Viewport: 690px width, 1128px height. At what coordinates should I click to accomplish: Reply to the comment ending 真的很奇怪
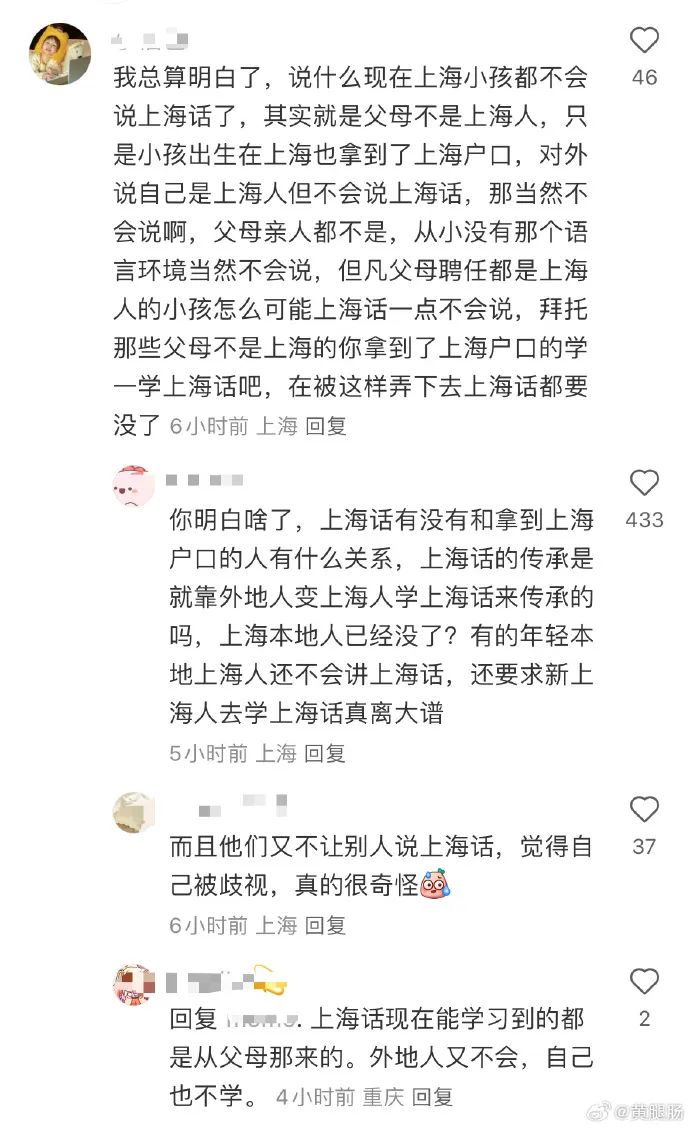[325, 925]
